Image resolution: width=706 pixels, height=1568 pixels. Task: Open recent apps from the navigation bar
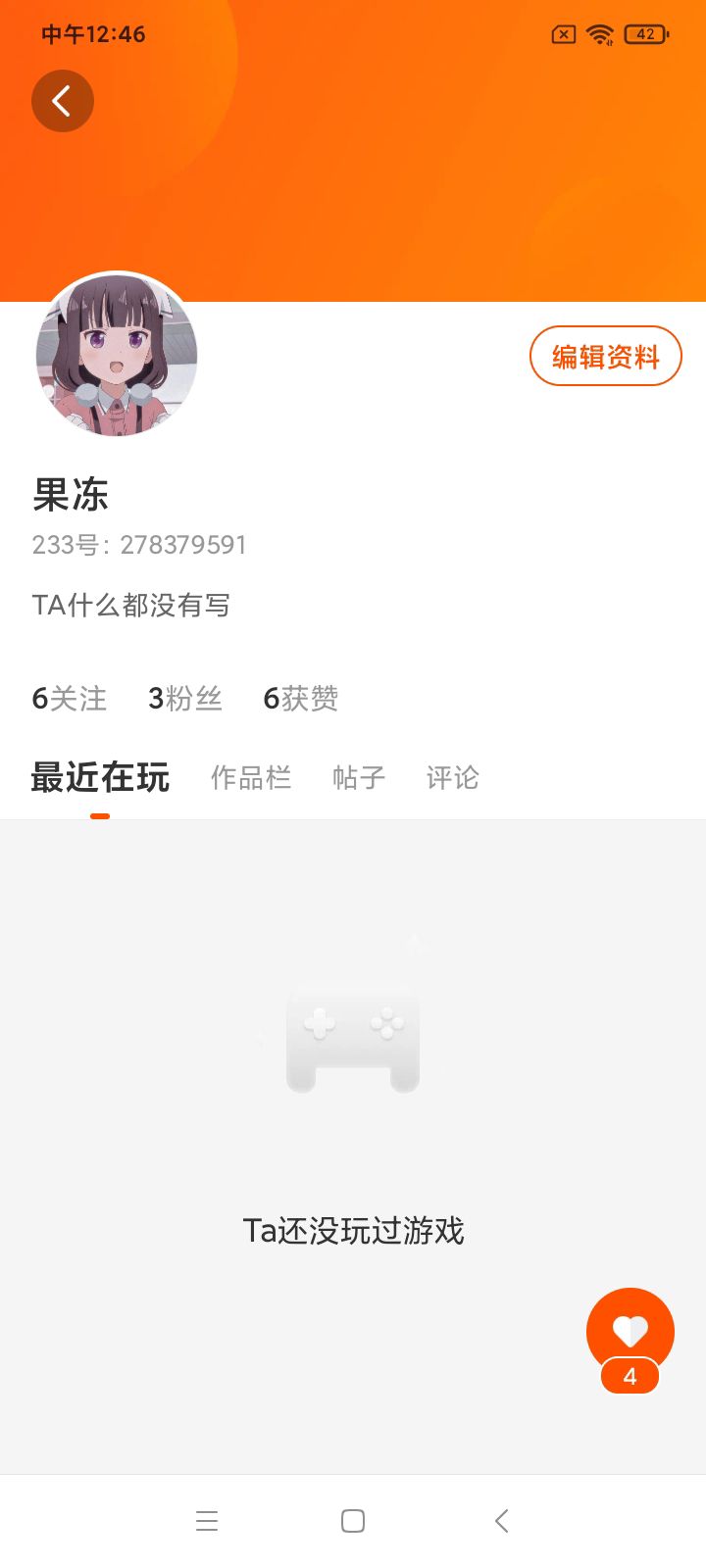click(x=207, y=1521)
